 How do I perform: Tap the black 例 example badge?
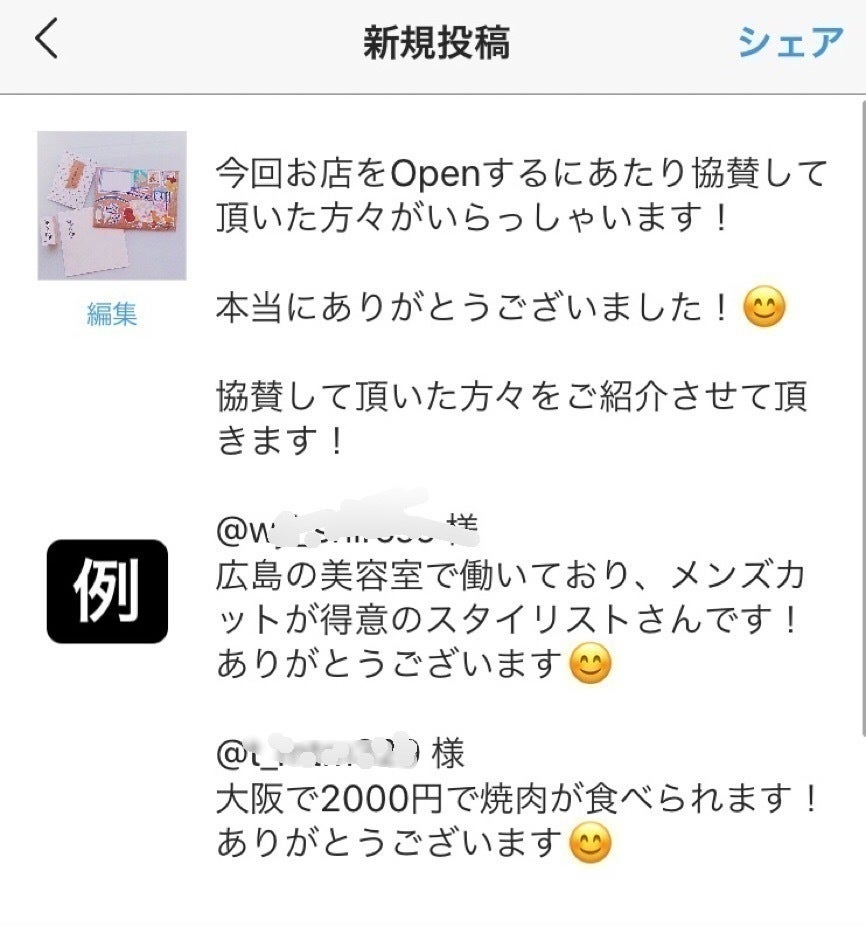[x=108, y=590]
